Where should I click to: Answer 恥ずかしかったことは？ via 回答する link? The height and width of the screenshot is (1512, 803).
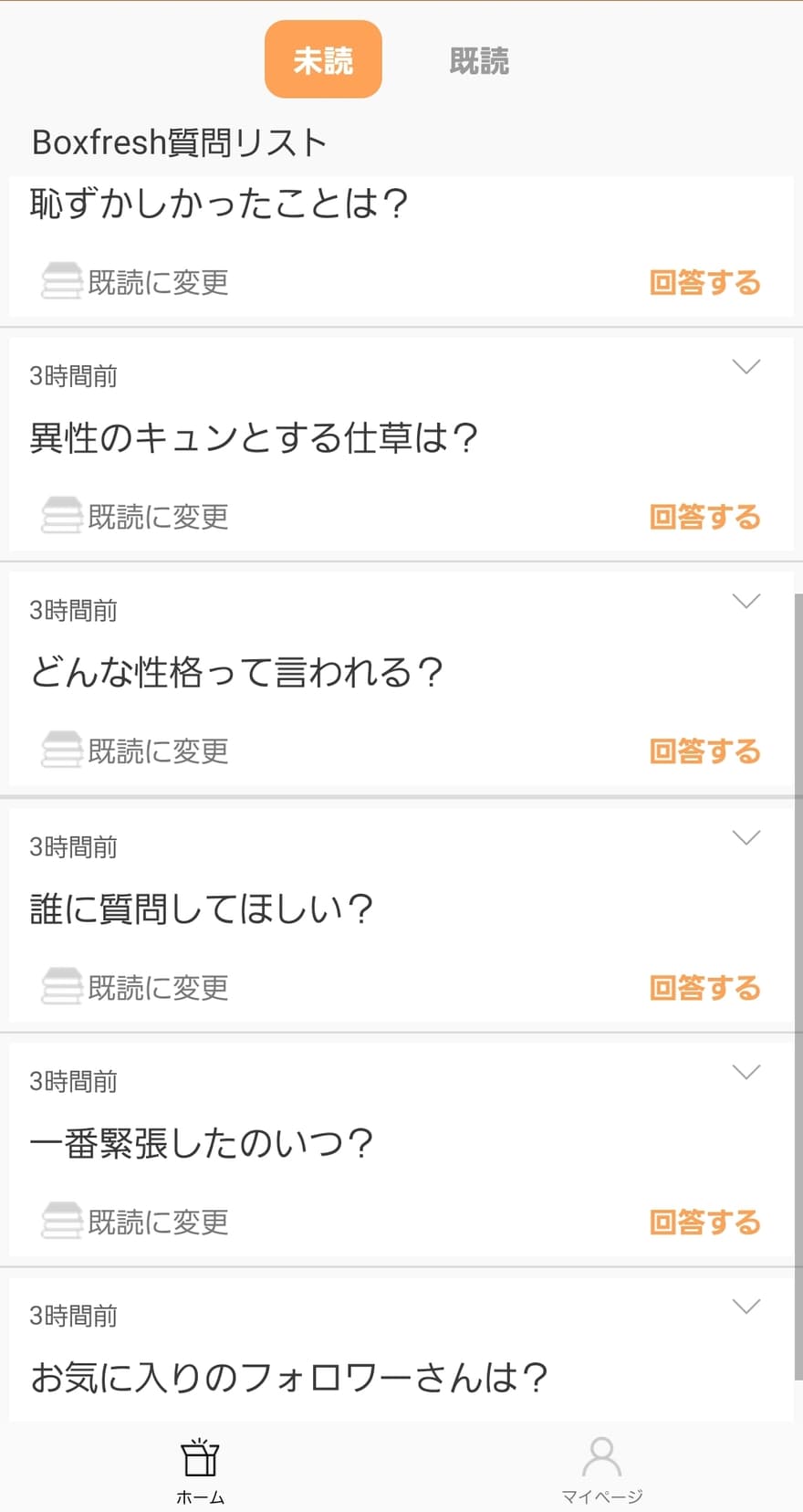coord(704,282)
